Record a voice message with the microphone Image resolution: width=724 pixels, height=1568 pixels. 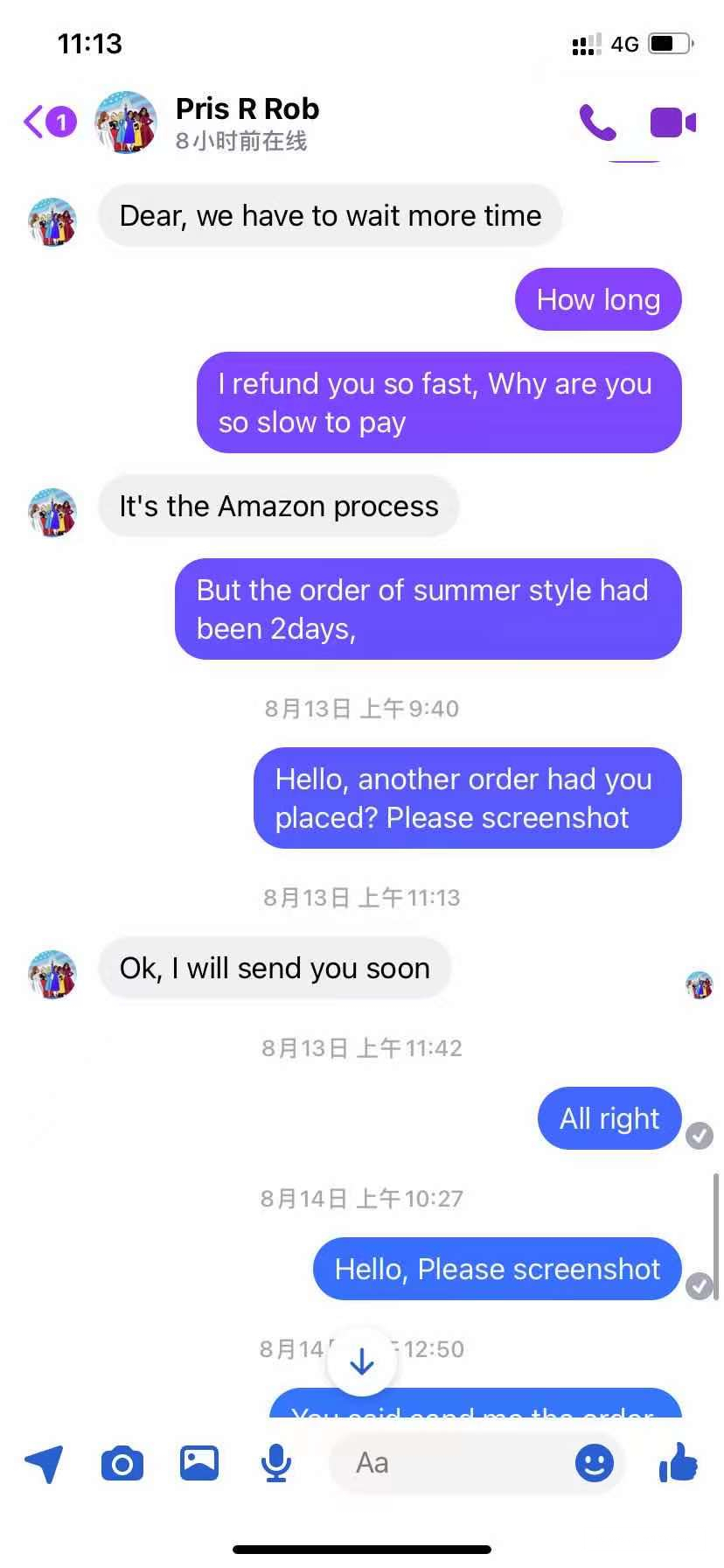click(x=276, y=1463)
